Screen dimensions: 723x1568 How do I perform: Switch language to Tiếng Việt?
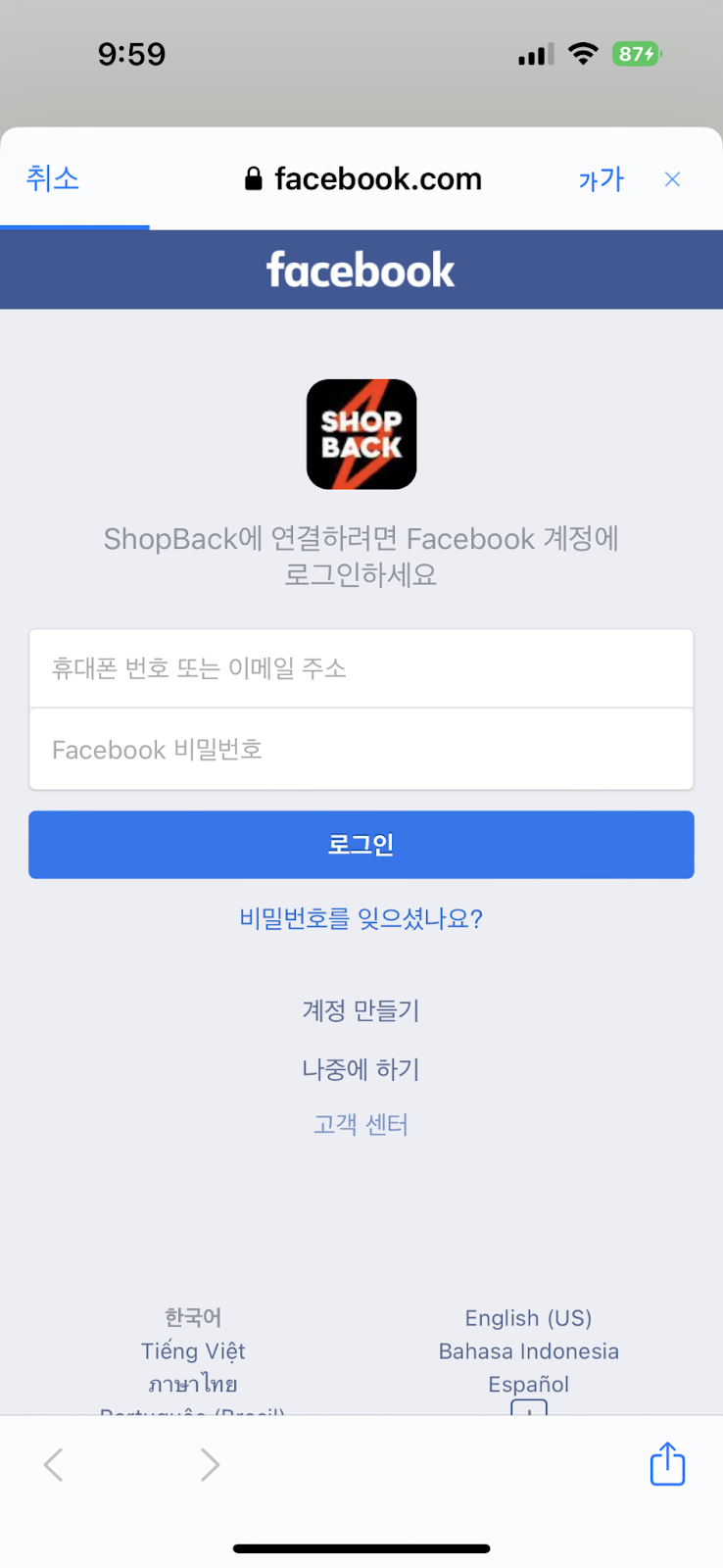193,1351
